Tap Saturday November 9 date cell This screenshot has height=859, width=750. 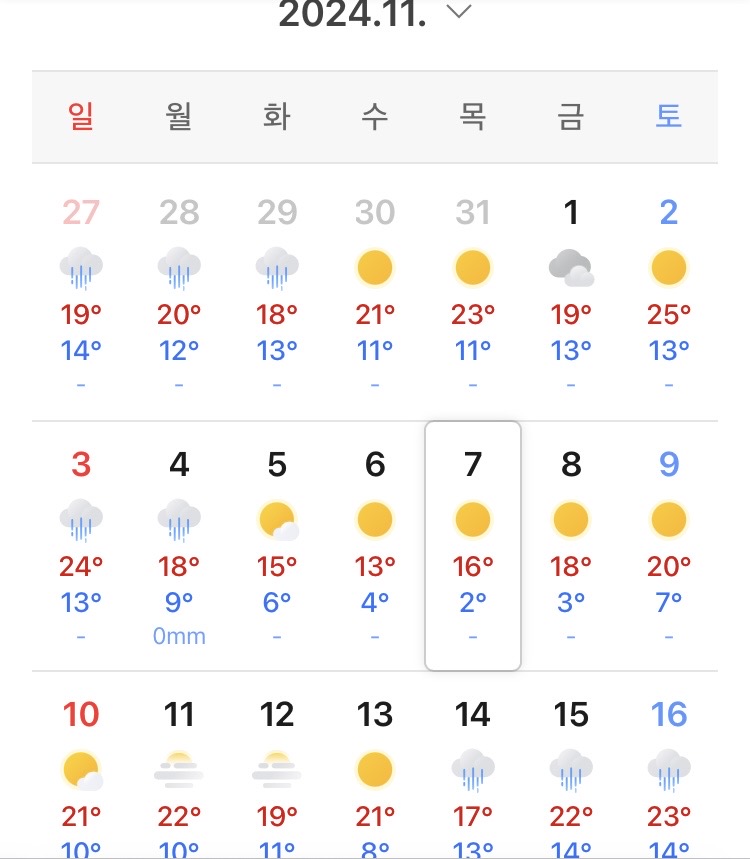(x=669, y=545)
